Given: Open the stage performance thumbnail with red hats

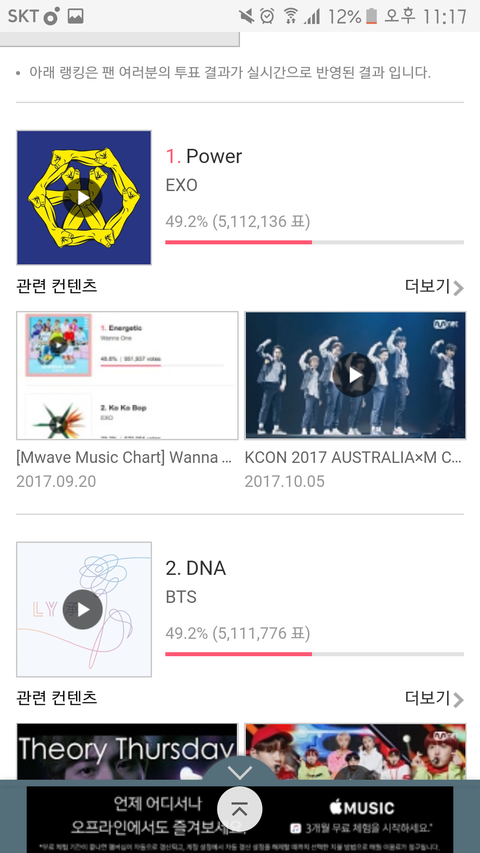Looking at the screenshot, I should tap(355, 751).
